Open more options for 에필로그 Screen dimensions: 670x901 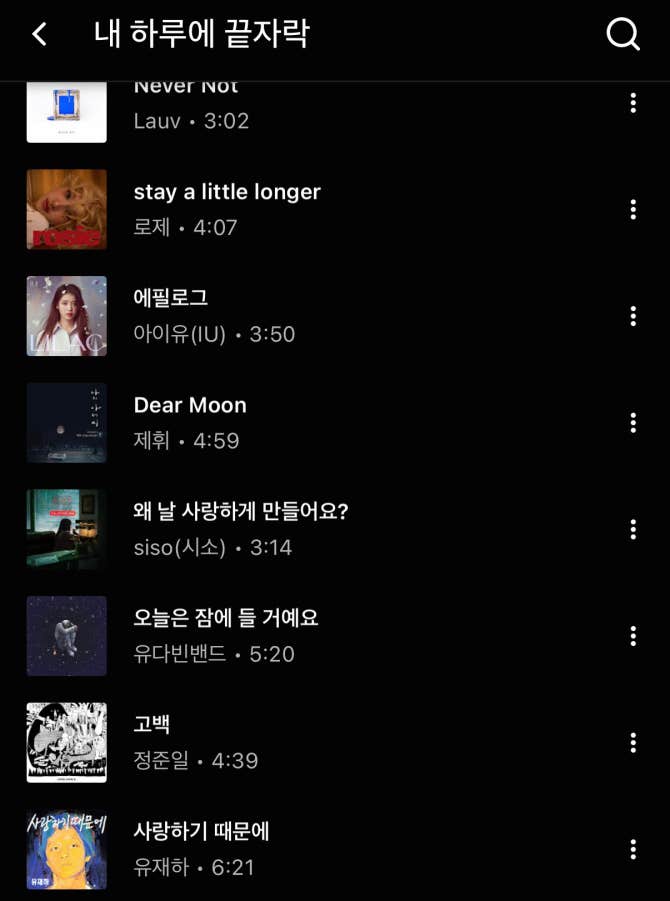633,316
